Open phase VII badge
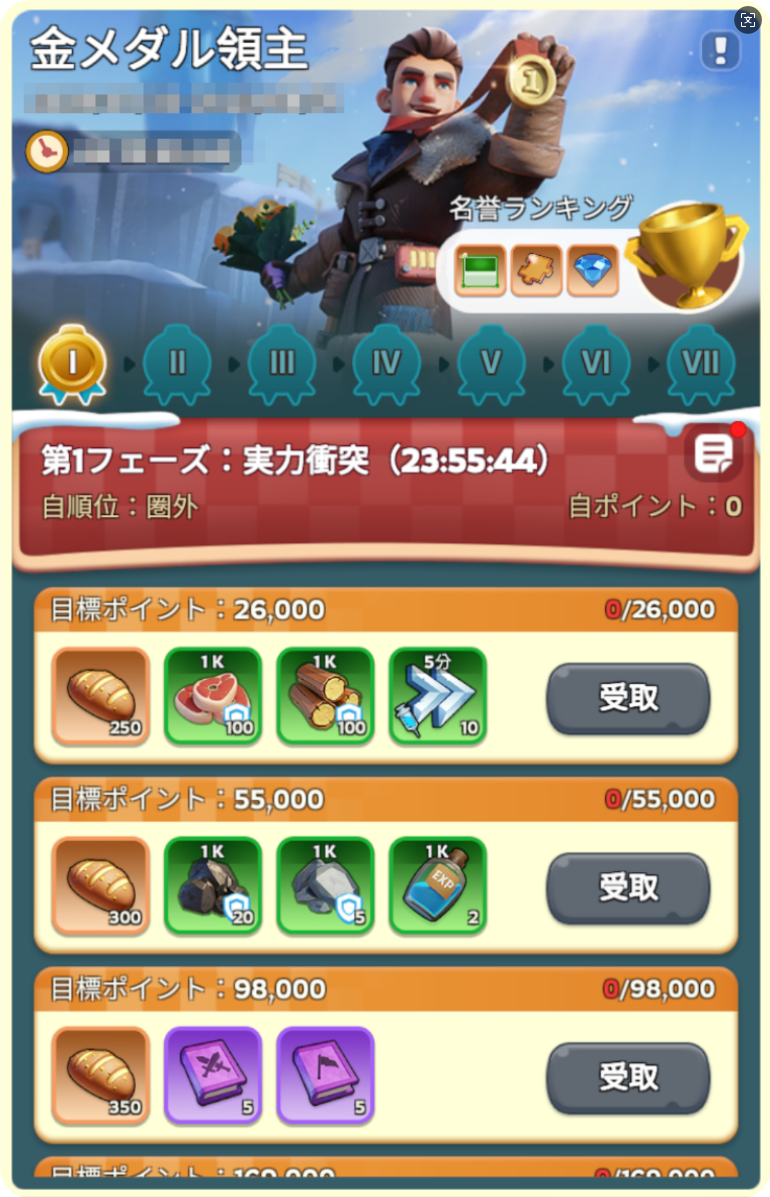Image resolution: width=770 pixels, height=1197 pixels. (699, 362)
